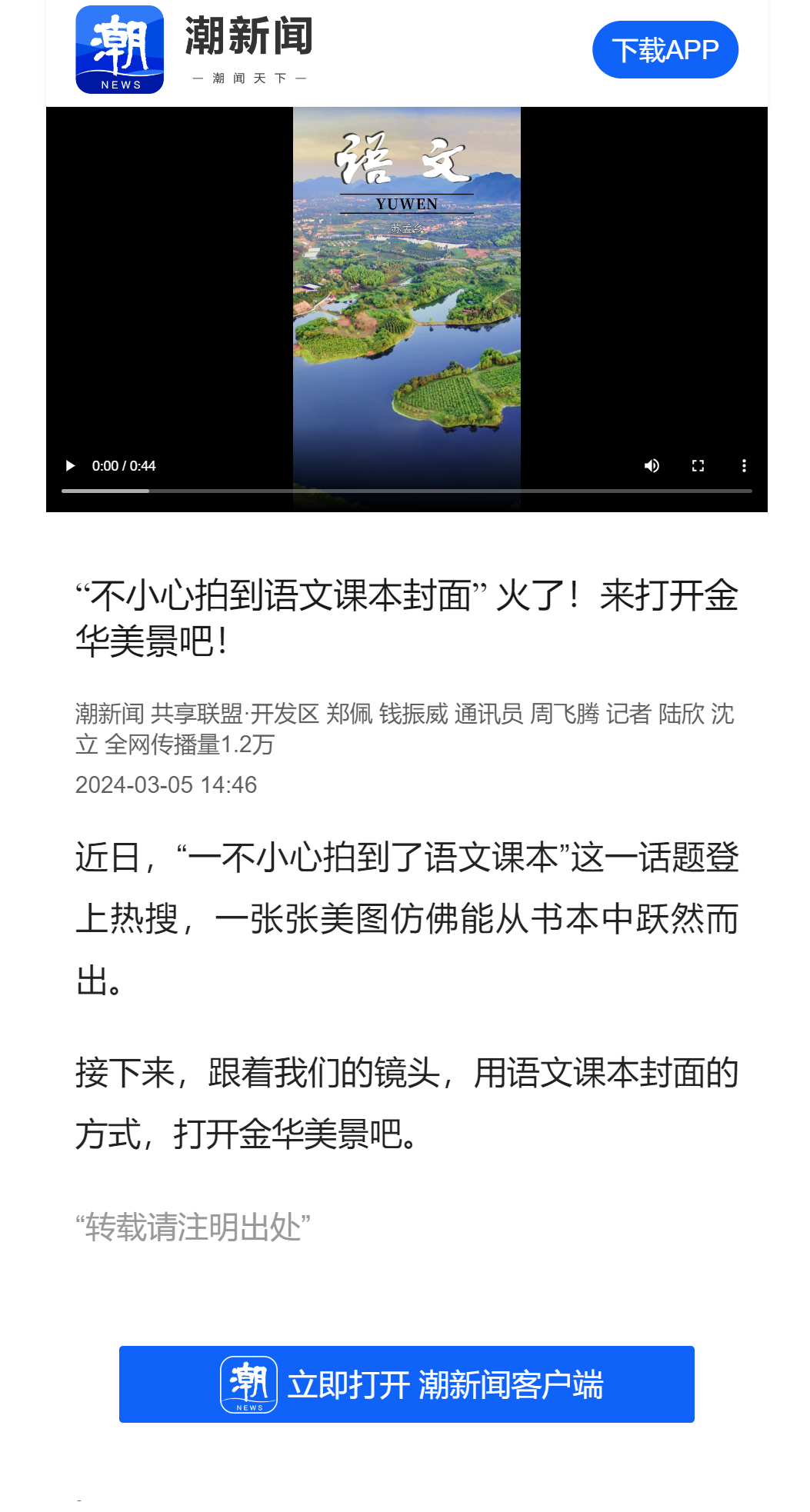The height and width of the screenshot is (1512, 810).
Task: Tap the 下载APP button
Action: (665, 50)
